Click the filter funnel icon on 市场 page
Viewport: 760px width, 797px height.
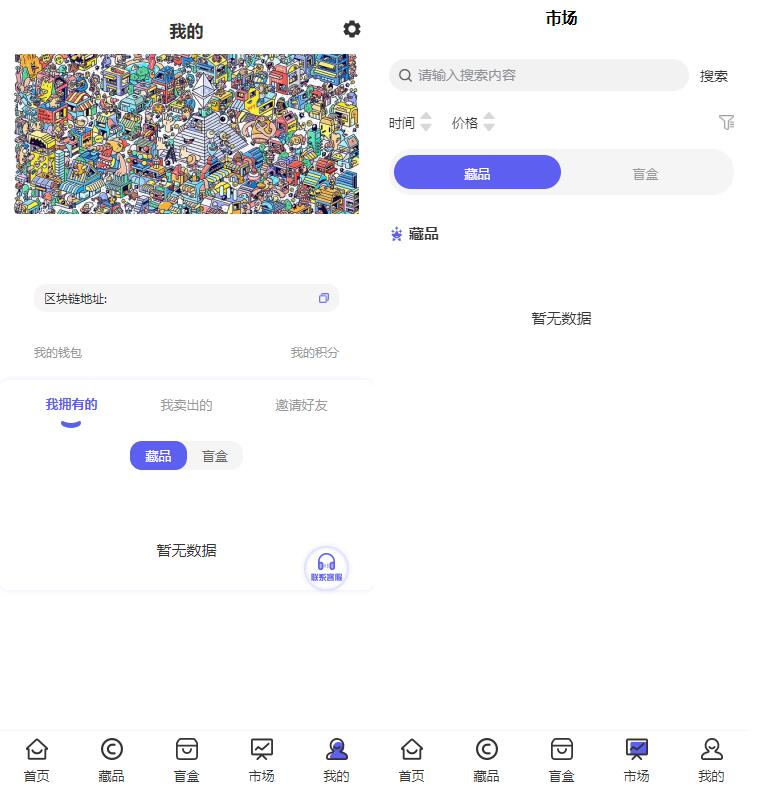pyautogui.click(x=727, y=122)
